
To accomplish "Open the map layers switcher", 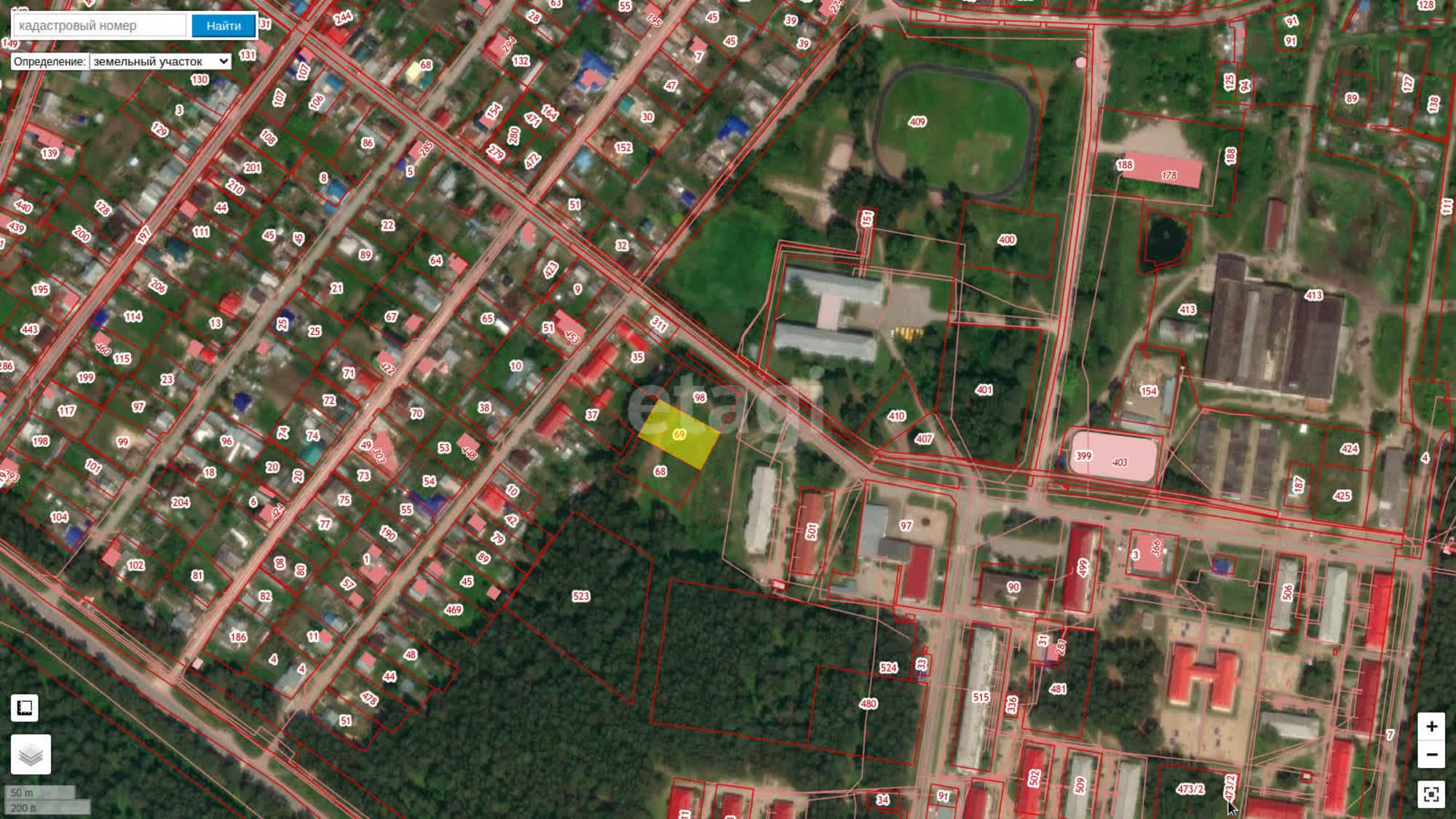I will [31, 754].
